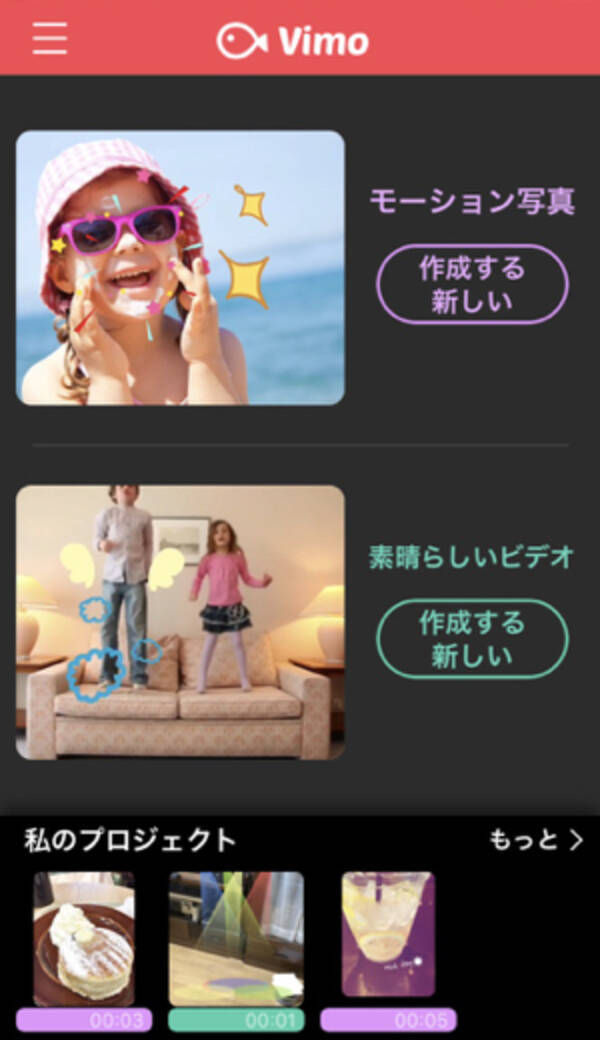The height and width of the screenshot is (1040, 600).
Task: Open the hamburger menu
Action: 49,38
